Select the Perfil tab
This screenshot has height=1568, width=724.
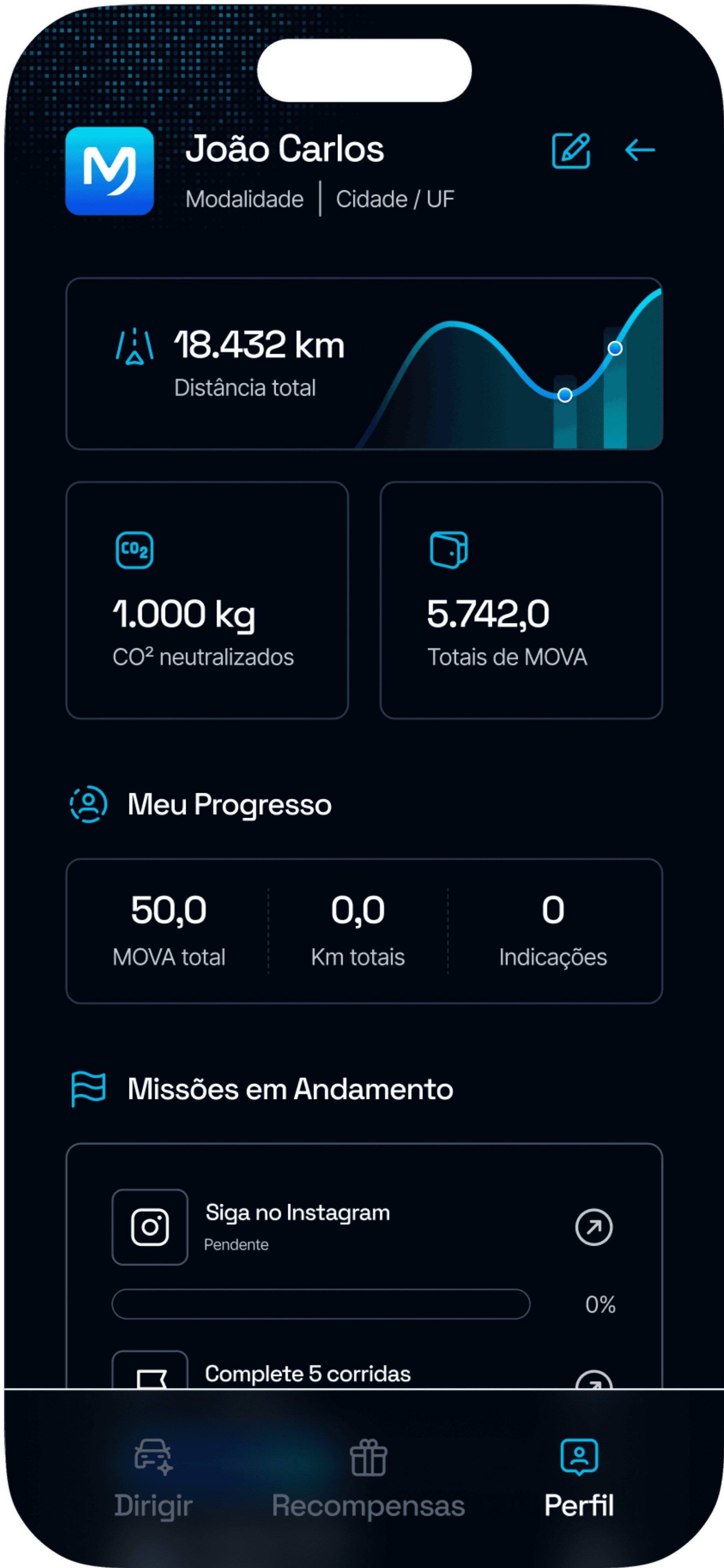point(579,1478)
